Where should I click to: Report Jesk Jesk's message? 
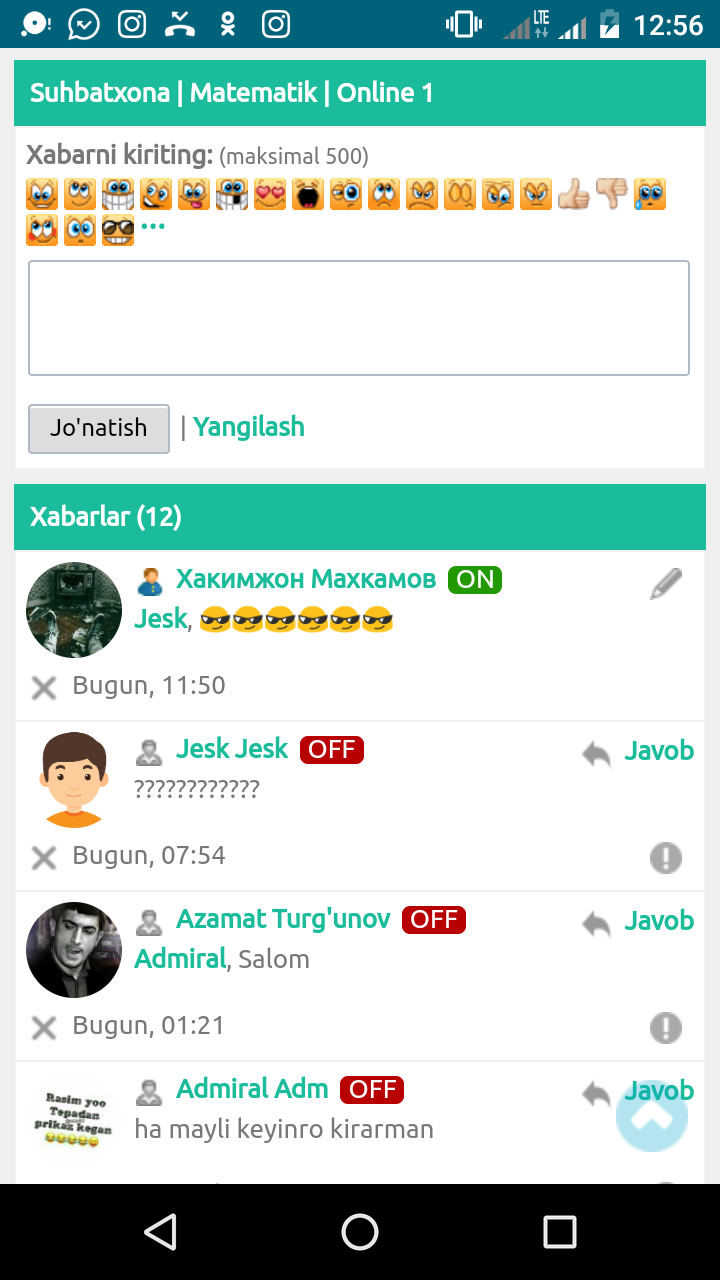(666, 858)
